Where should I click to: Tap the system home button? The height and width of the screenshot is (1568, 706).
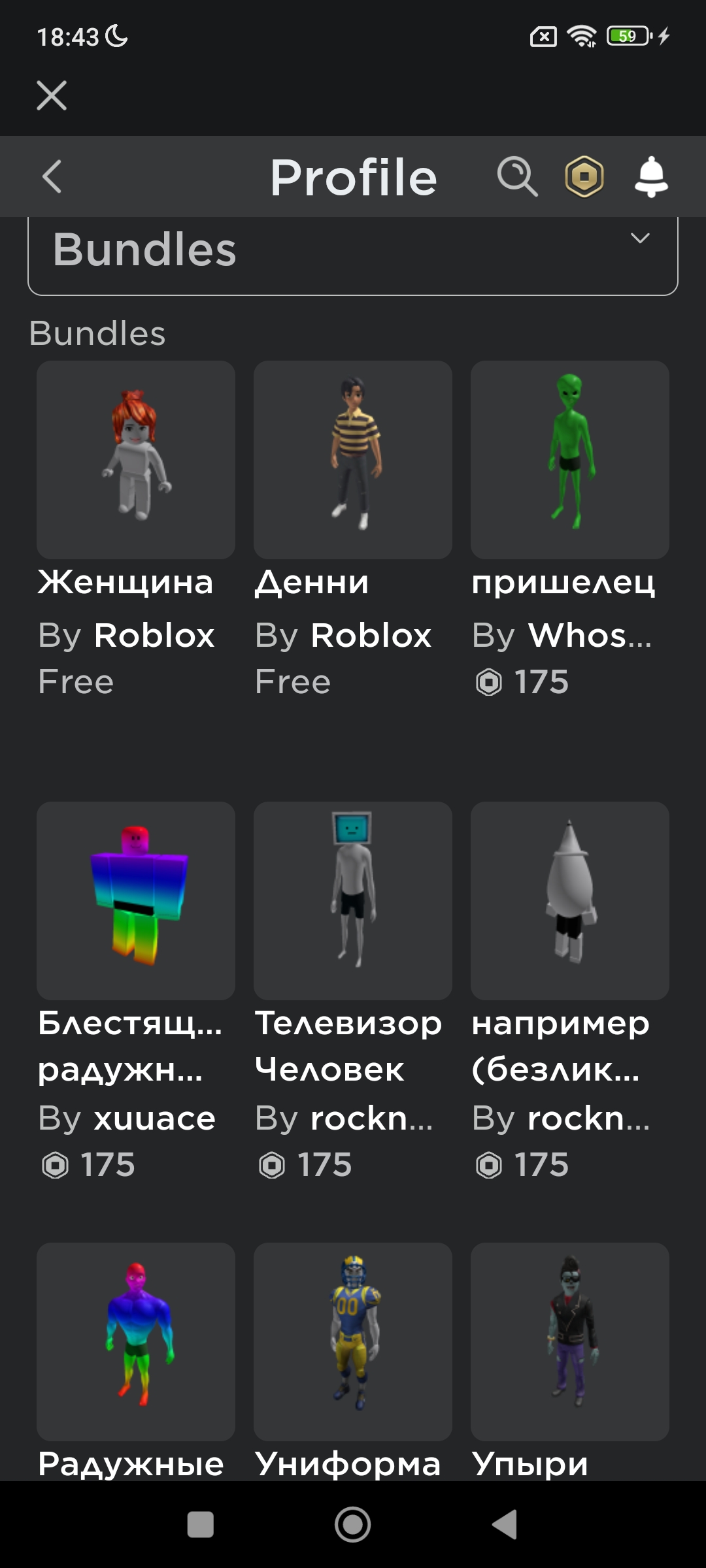click(x=353, y=1525)
